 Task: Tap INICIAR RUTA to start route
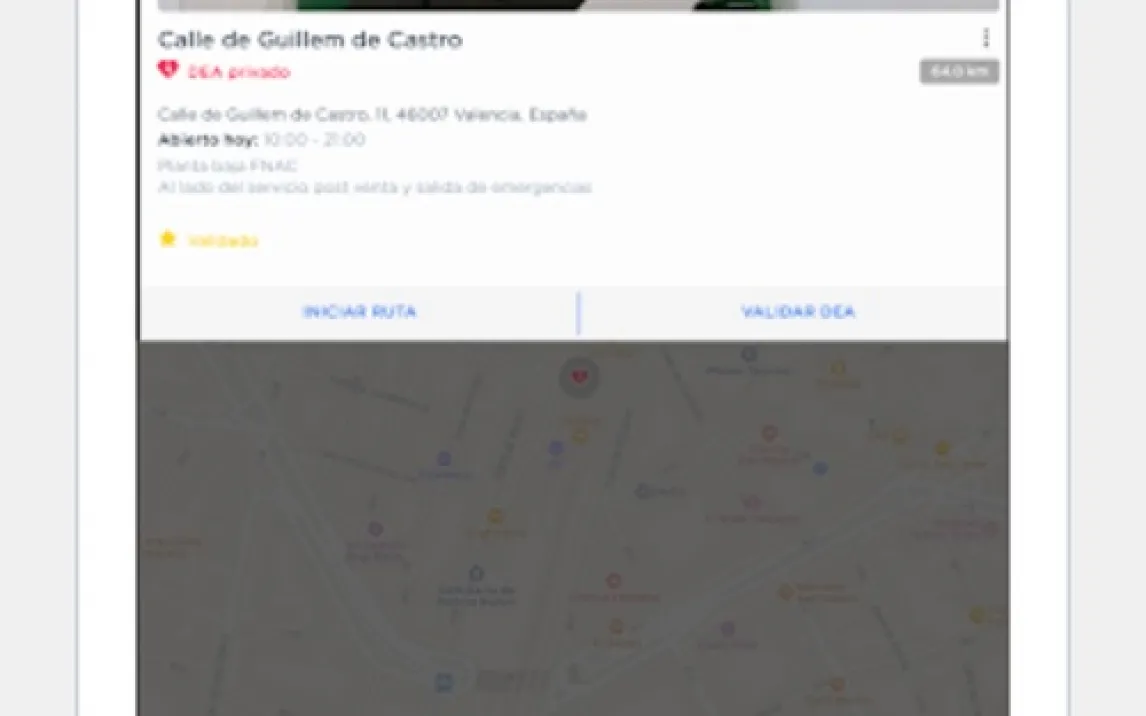coord(360,312)
